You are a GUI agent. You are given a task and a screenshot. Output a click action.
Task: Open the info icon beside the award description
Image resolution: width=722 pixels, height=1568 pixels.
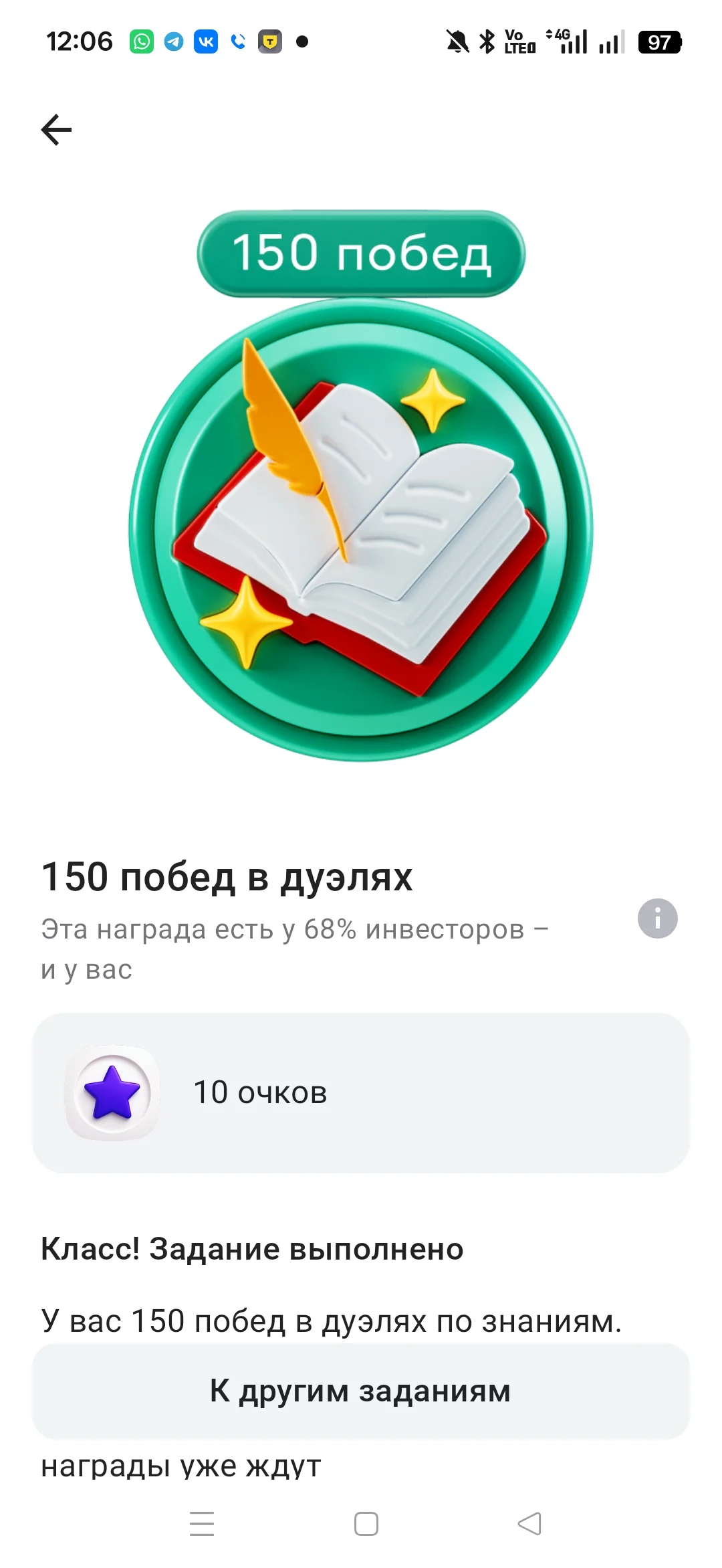click(x=657, y=918)
